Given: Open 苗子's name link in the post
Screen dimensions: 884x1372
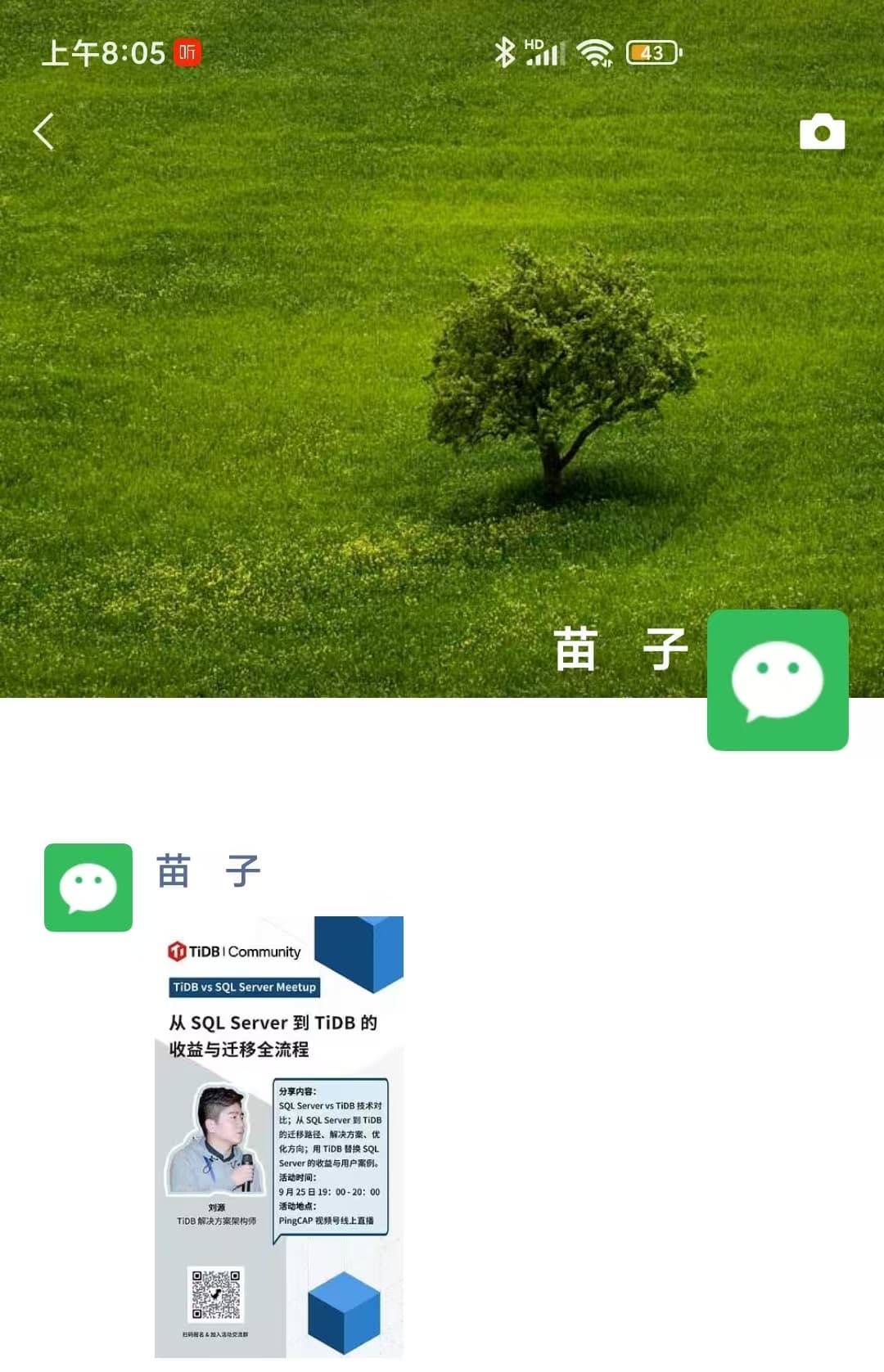Looking at the screenshot, I should click(208, 871).
